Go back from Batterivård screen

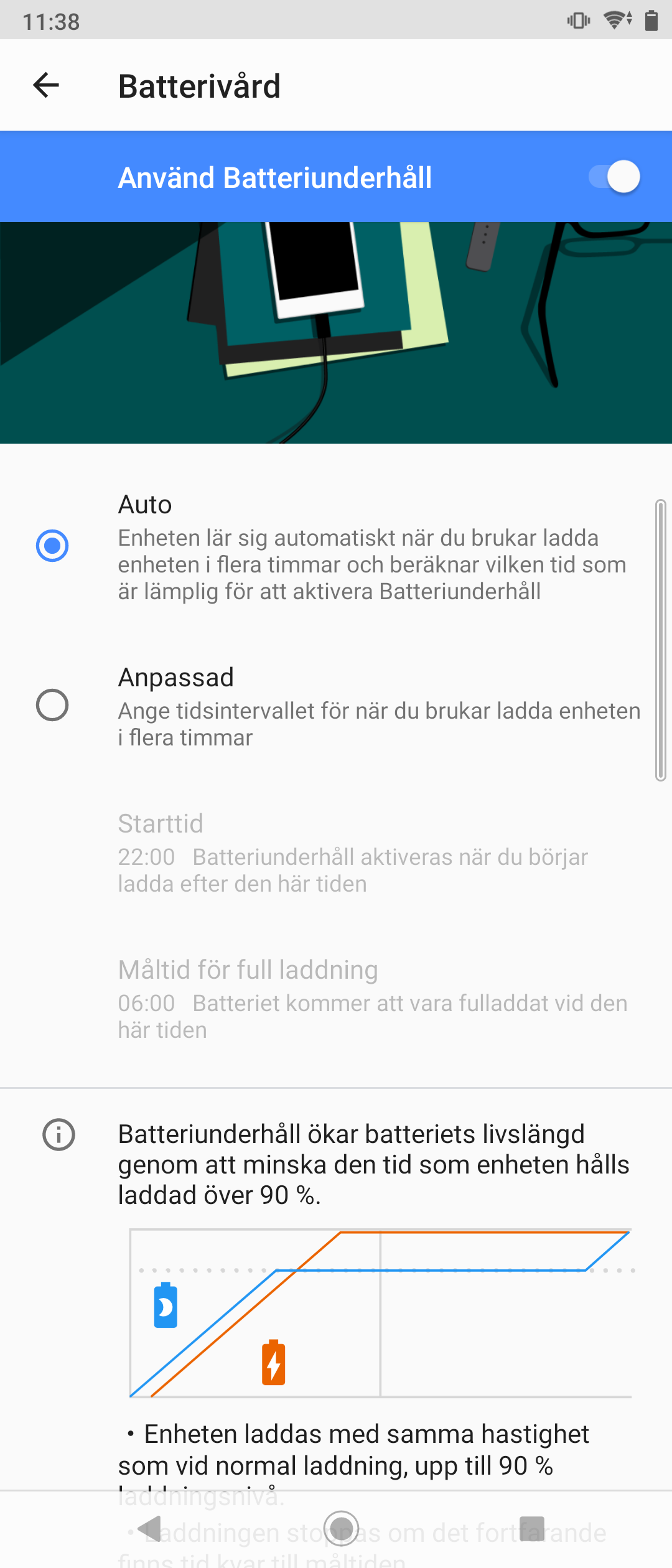(46, 85)
